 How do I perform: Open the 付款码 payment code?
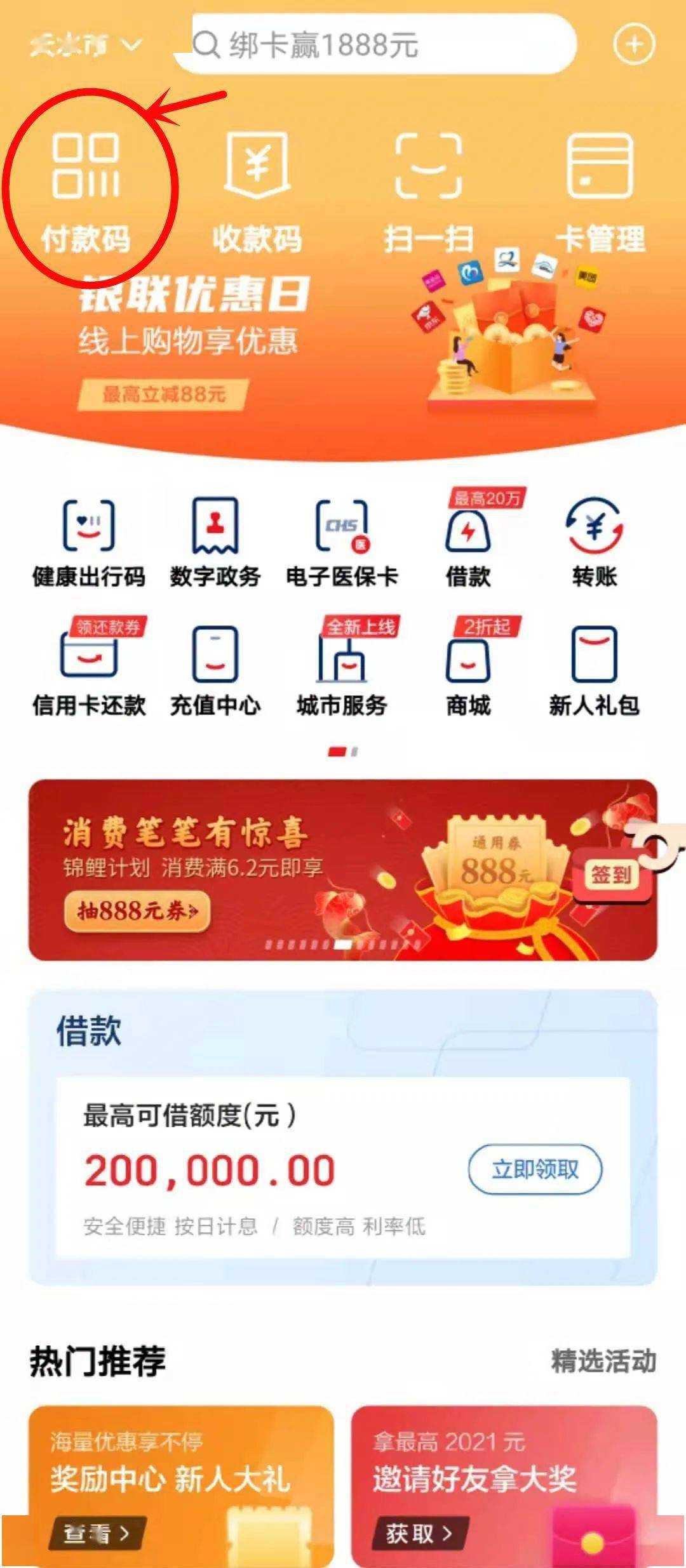pos(86,190)
